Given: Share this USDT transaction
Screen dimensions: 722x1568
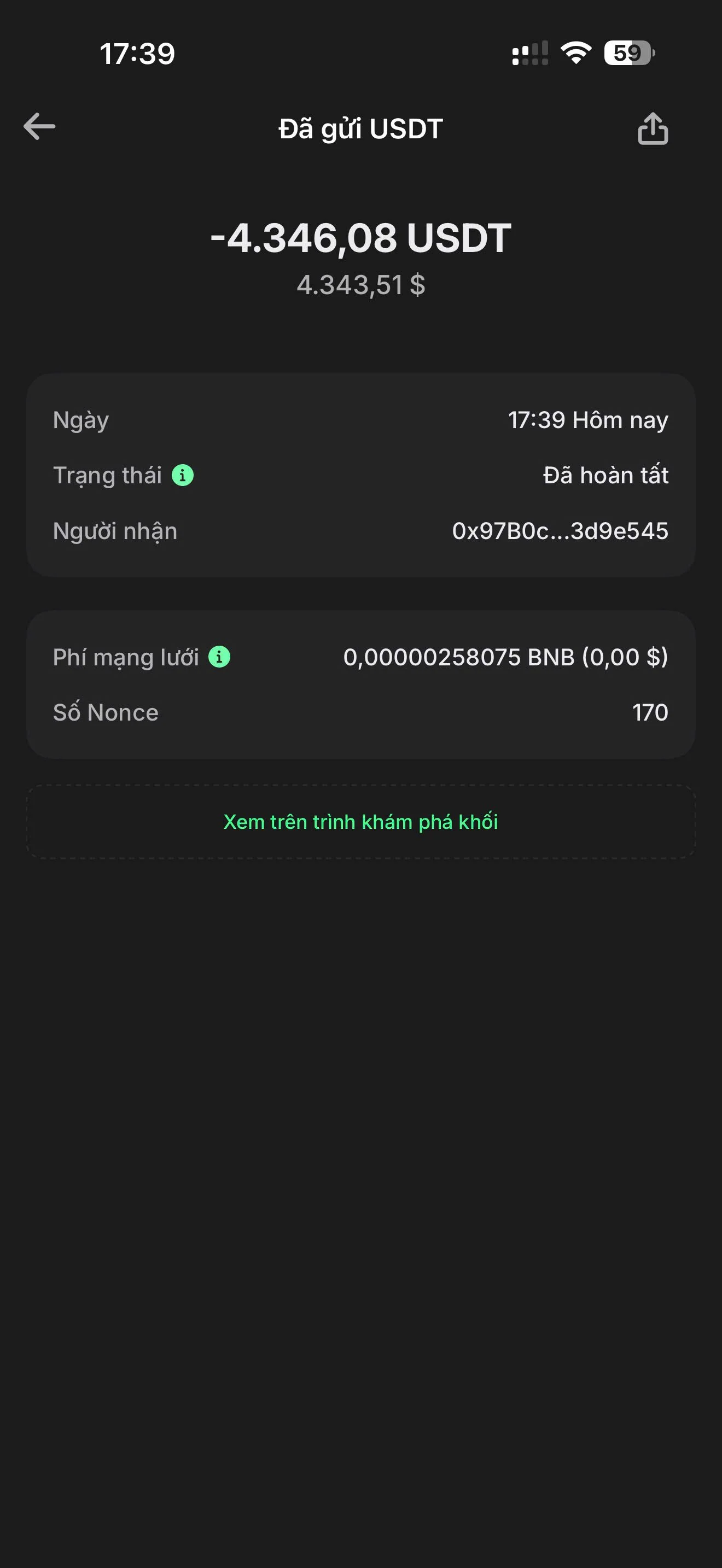Looking at the screenshot, I should 653,128.
